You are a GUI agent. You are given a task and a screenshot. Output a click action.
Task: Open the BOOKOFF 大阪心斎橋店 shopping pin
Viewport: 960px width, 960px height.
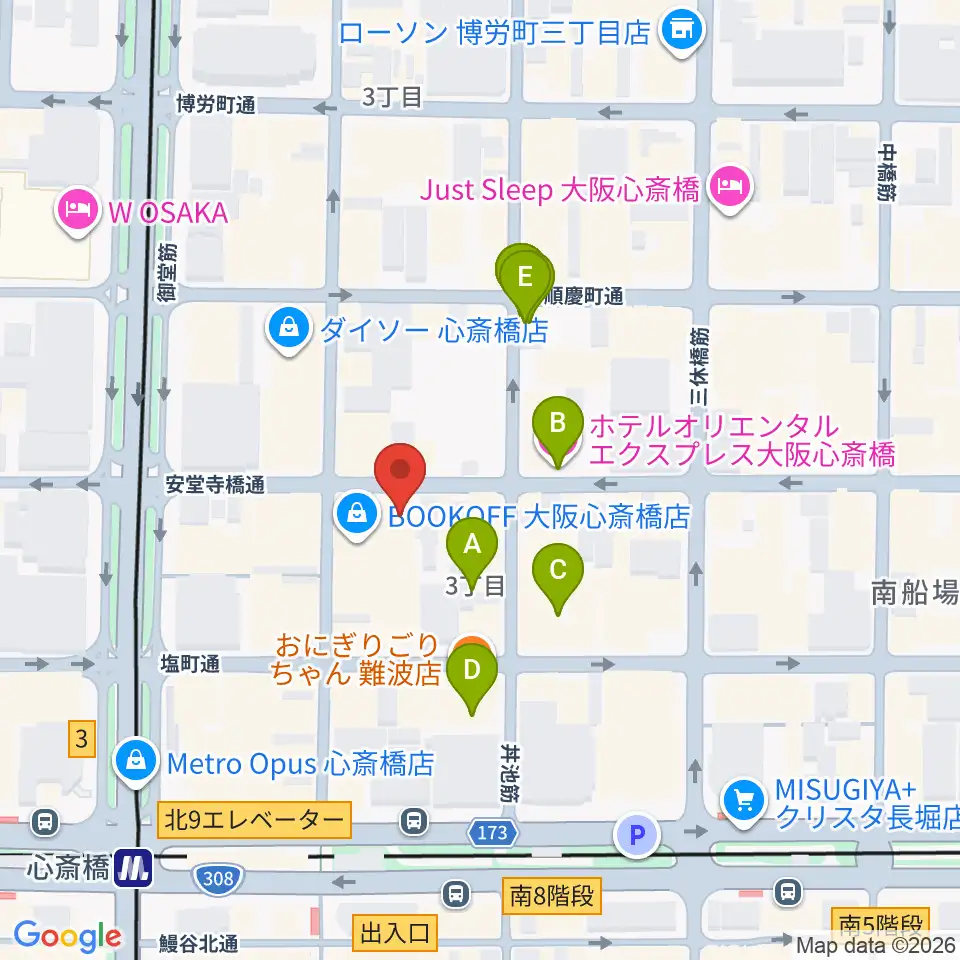coord(357,516)
